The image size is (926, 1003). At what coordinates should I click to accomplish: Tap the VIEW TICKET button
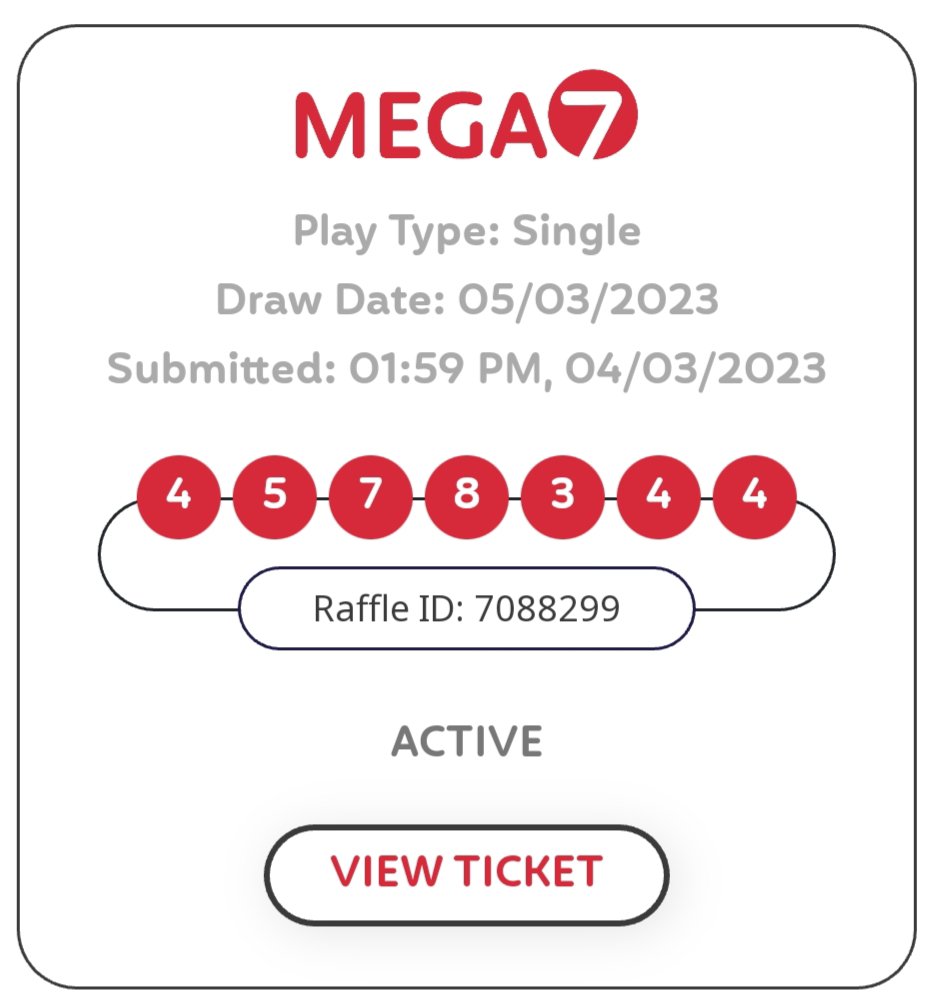pos(466,873)
